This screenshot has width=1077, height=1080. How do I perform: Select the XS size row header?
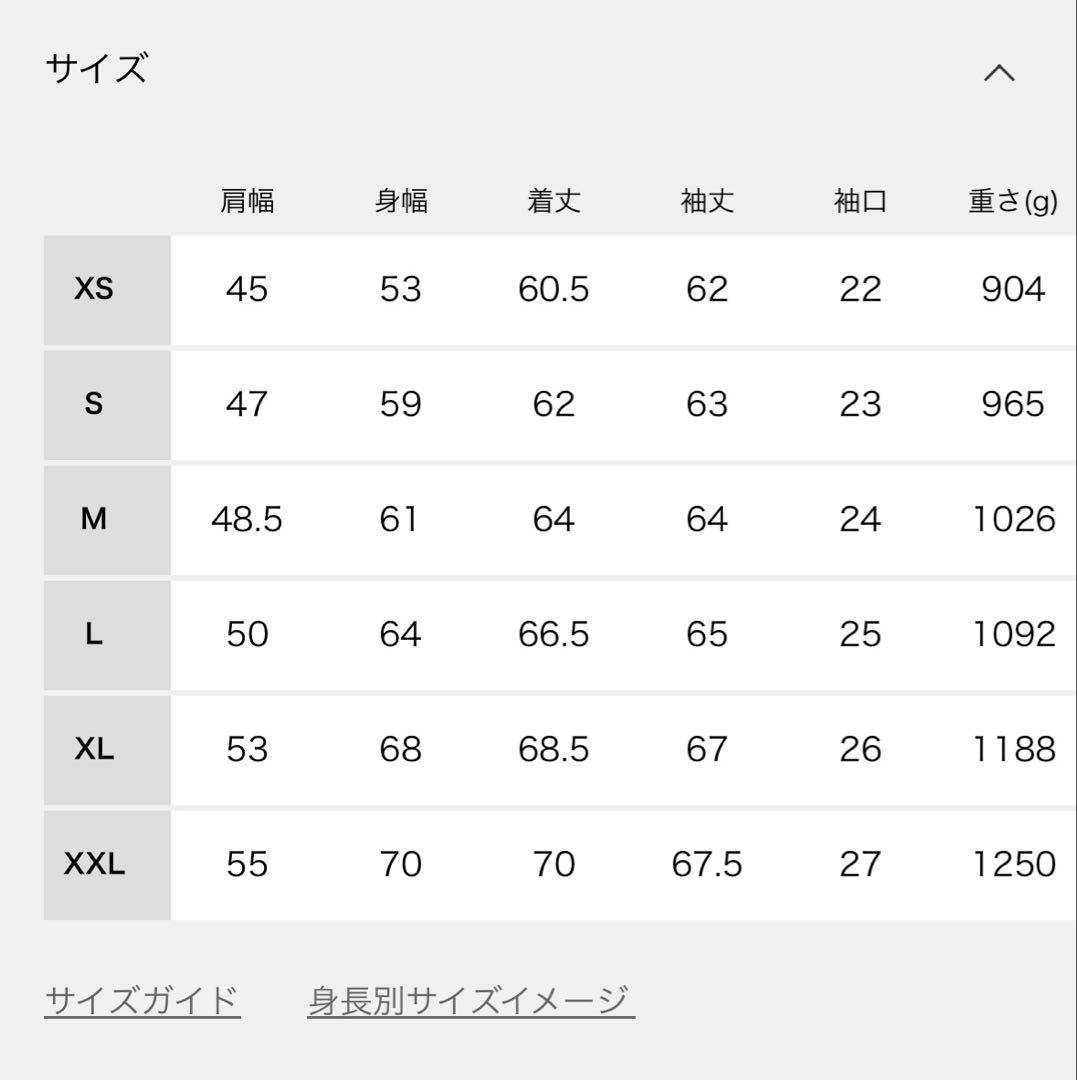pyautogui.click(x=94, y=289)
